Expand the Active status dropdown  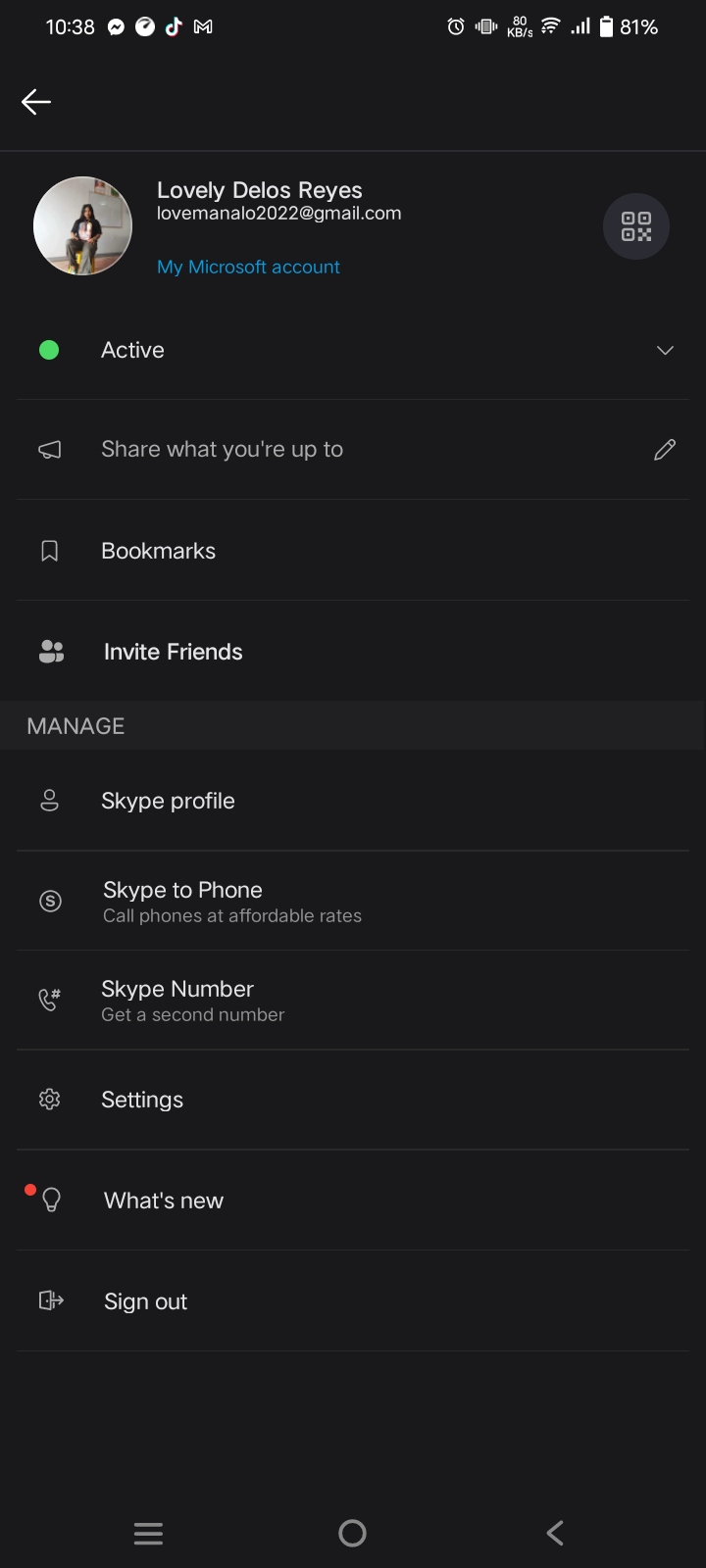click(353, 350)
